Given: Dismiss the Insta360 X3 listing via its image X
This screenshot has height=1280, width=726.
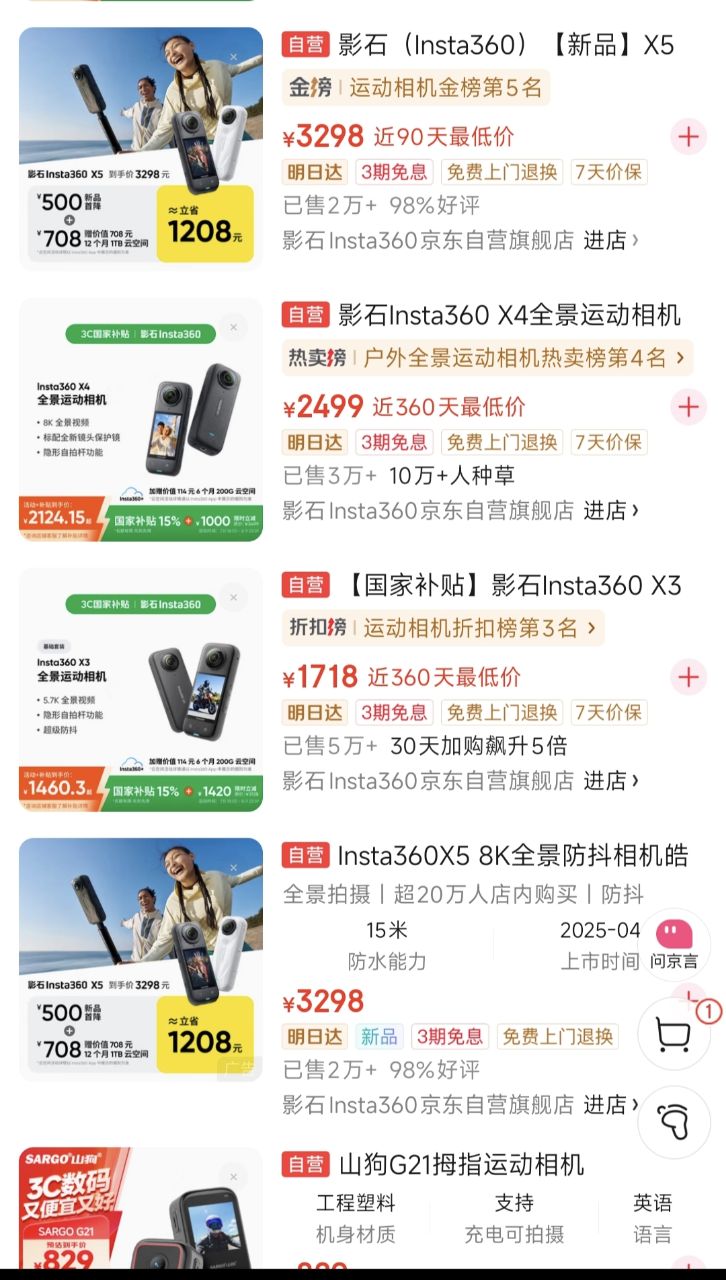Looking at the screenshot, I should (x=233, y=598).
